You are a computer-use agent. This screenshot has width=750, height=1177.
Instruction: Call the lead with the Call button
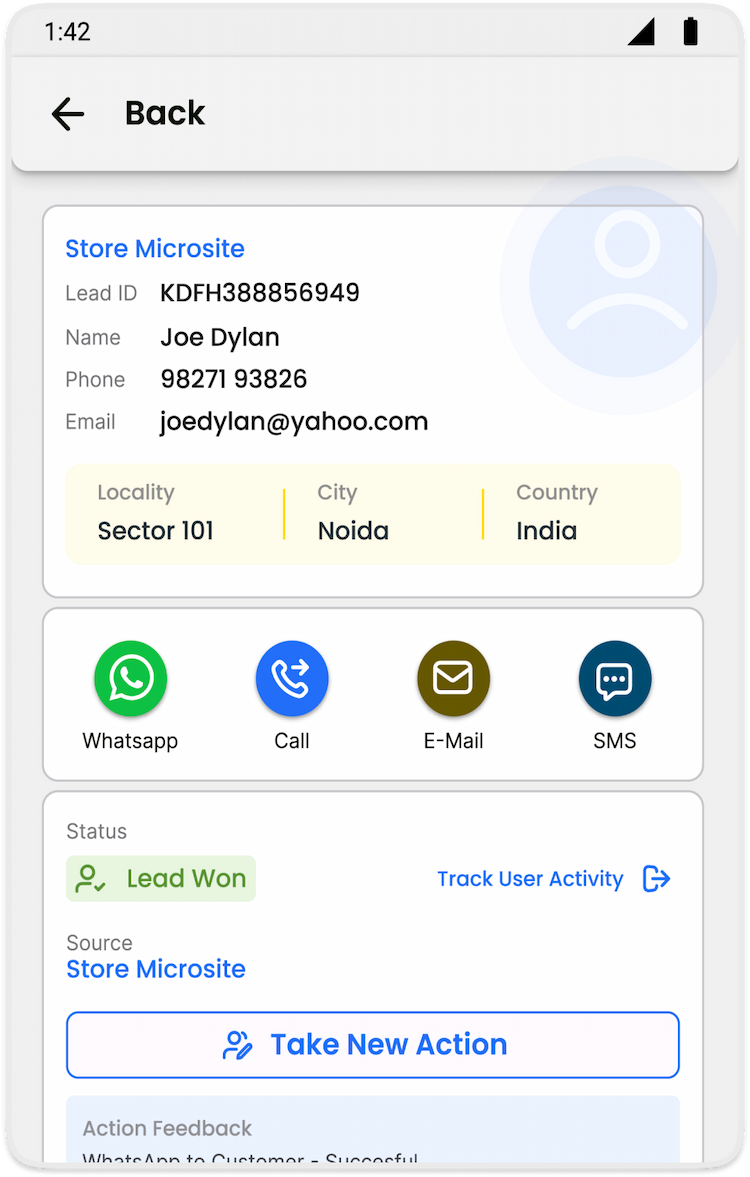(x=292, y=679)
